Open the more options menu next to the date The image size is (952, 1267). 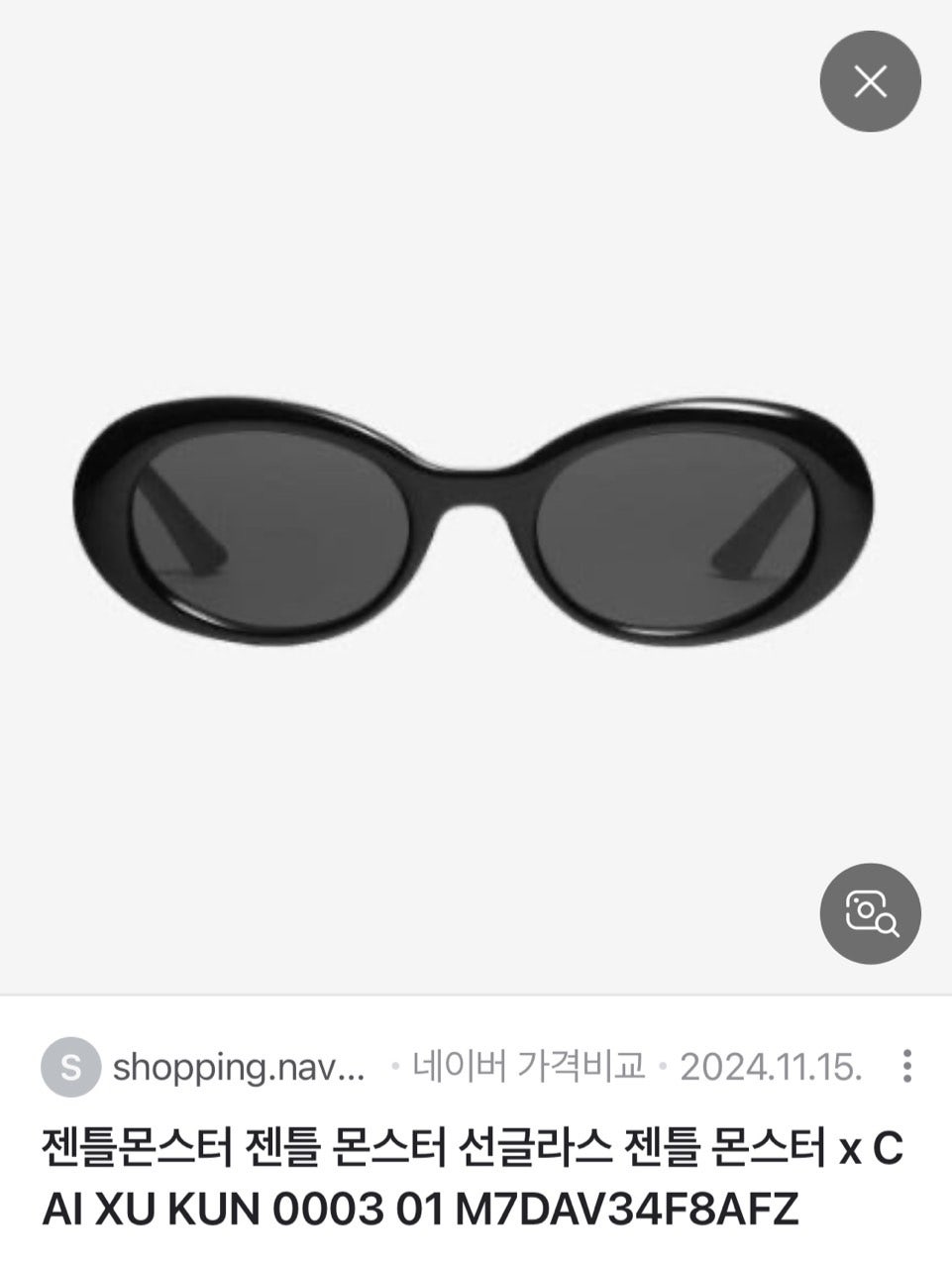906,1067
